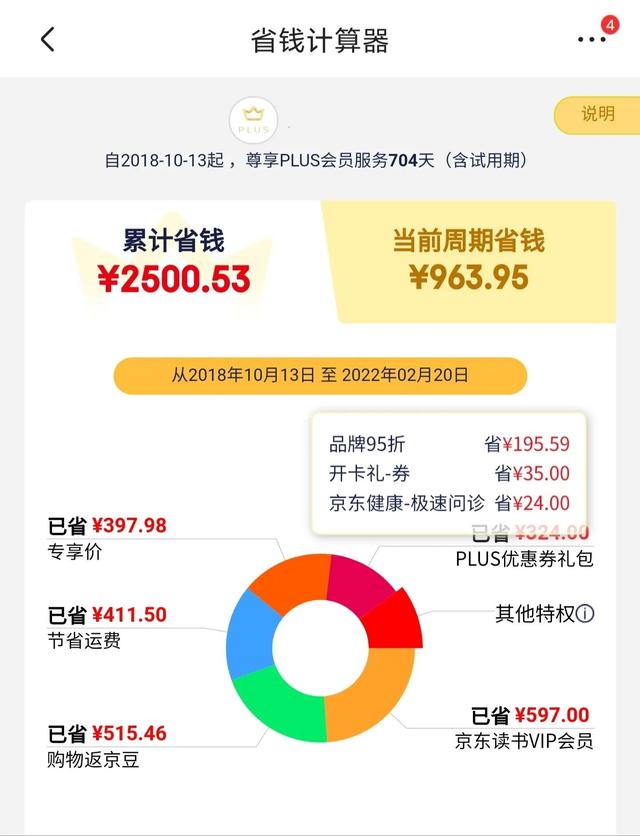This screenshot has width=640, height=836.
Task: Switch to 当前周期省钱 tab
Action: (x=468, y=260)
